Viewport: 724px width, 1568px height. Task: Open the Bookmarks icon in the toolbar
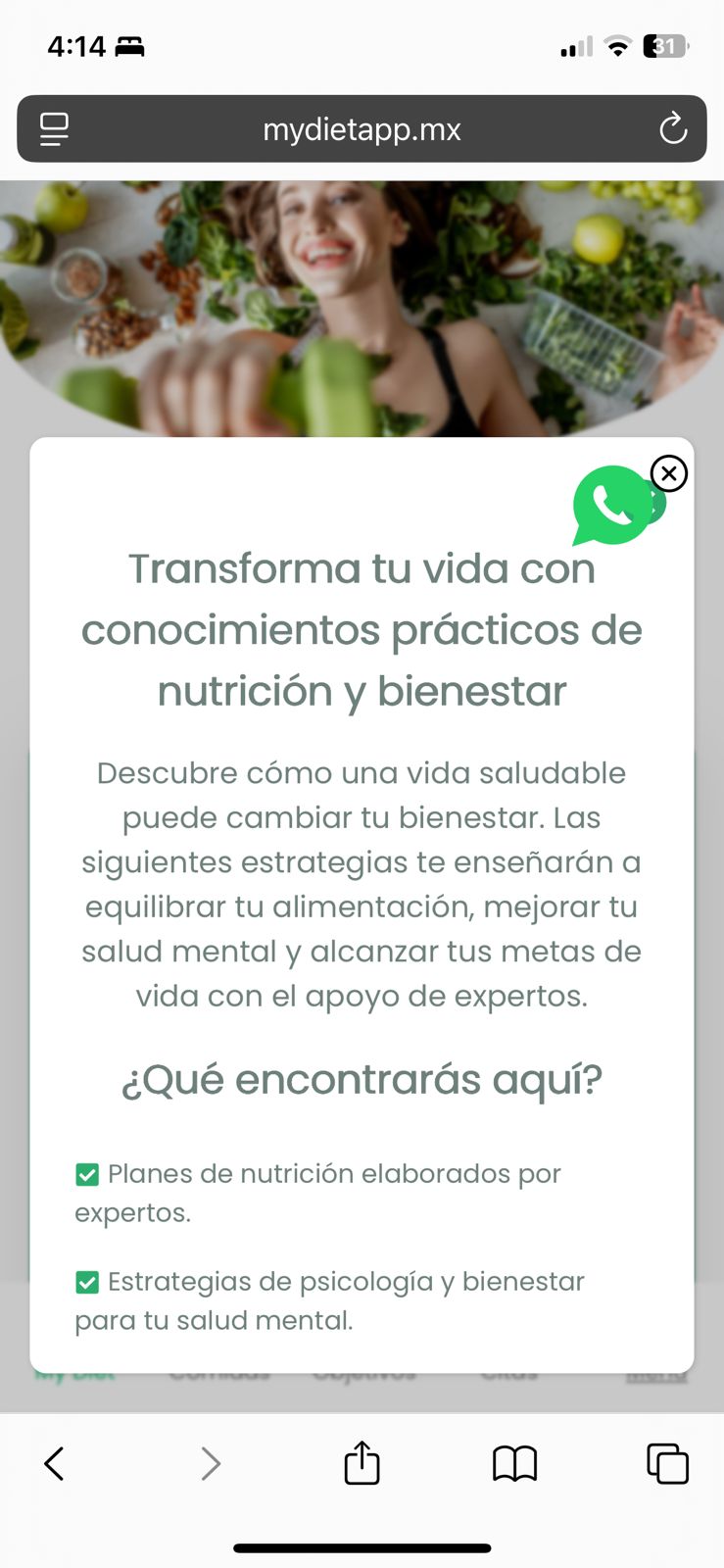pos(514,1463)
